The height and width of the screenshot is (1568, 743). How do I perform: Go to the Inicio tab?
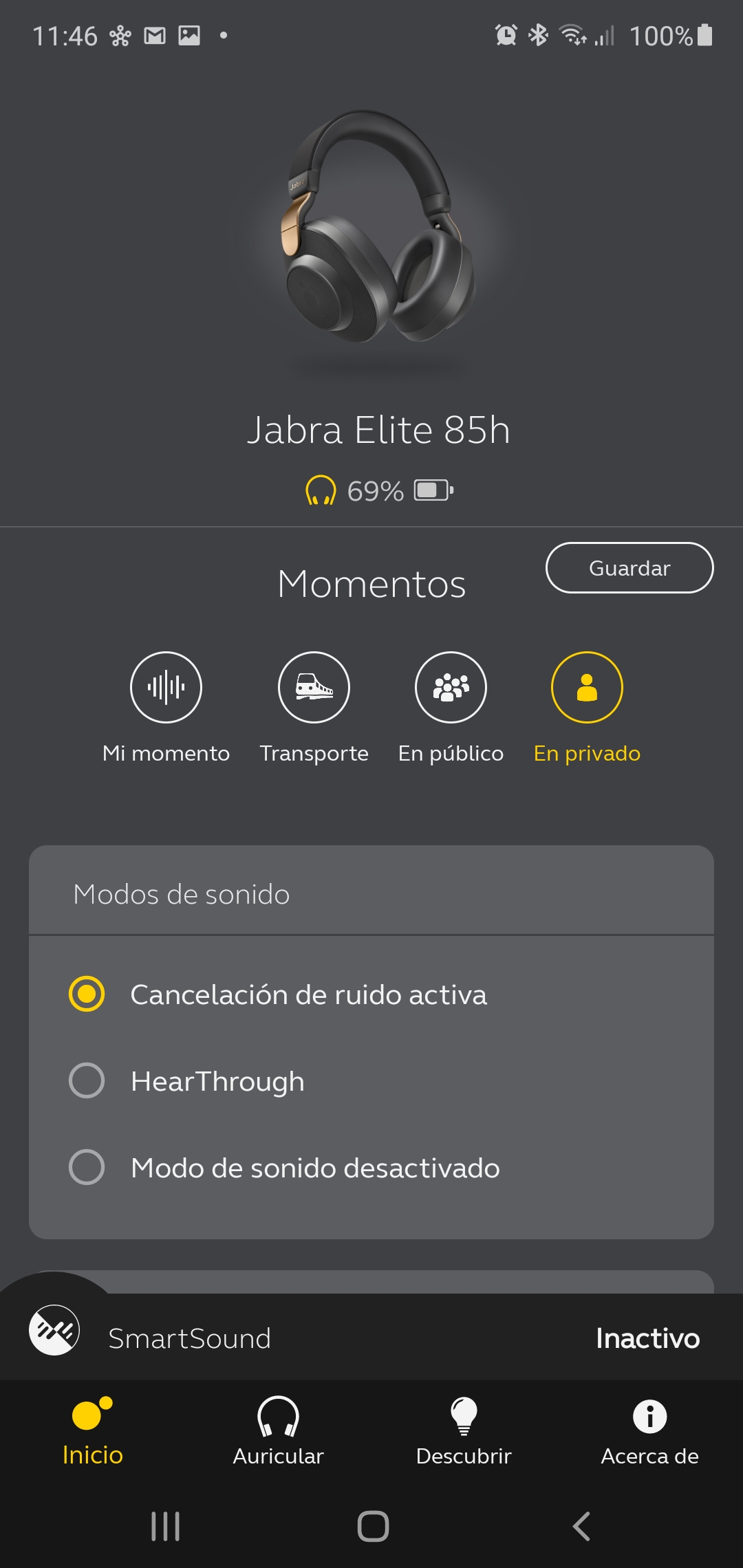(x=93, y=1430)
